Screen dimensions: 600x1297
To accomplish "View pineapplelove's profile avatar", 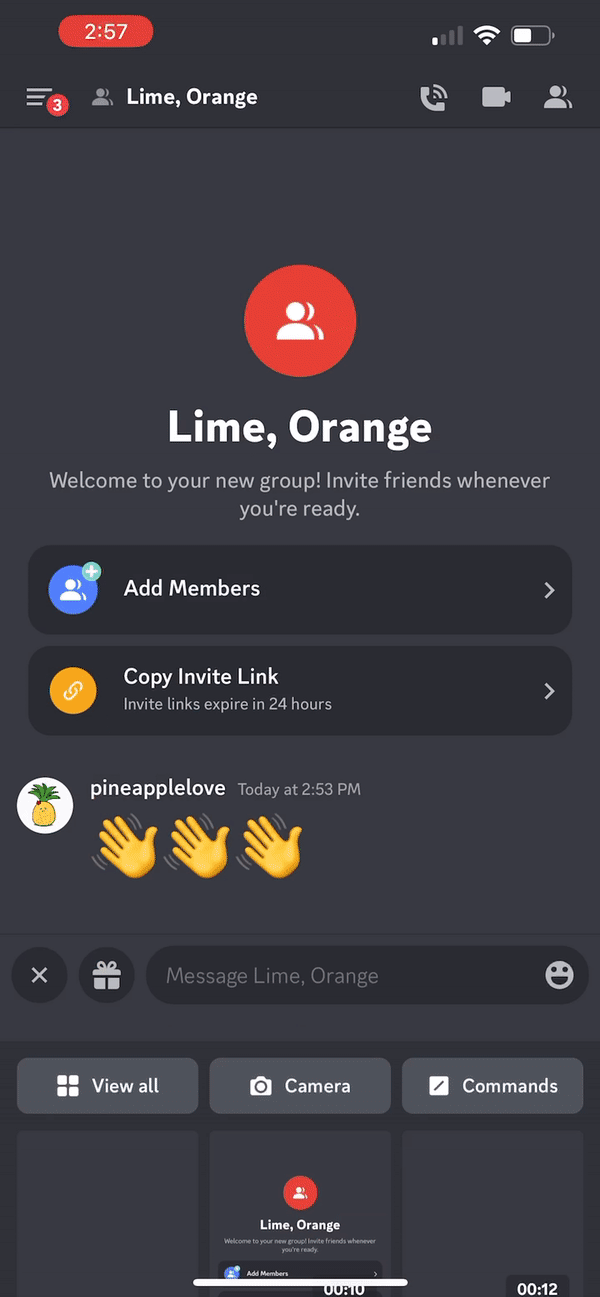I will [45, 805].
